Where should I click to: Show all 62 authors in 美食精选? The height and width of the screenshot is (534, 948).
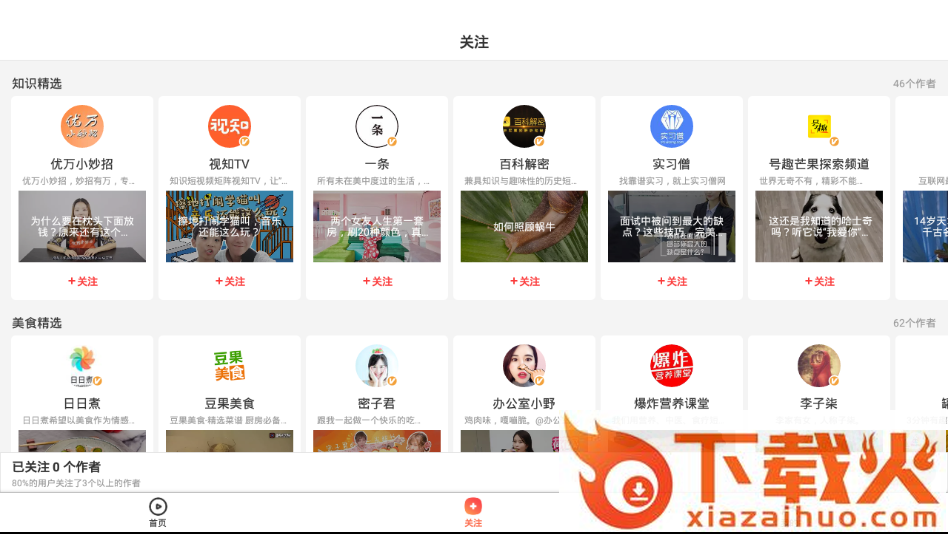tap(913, 323)
